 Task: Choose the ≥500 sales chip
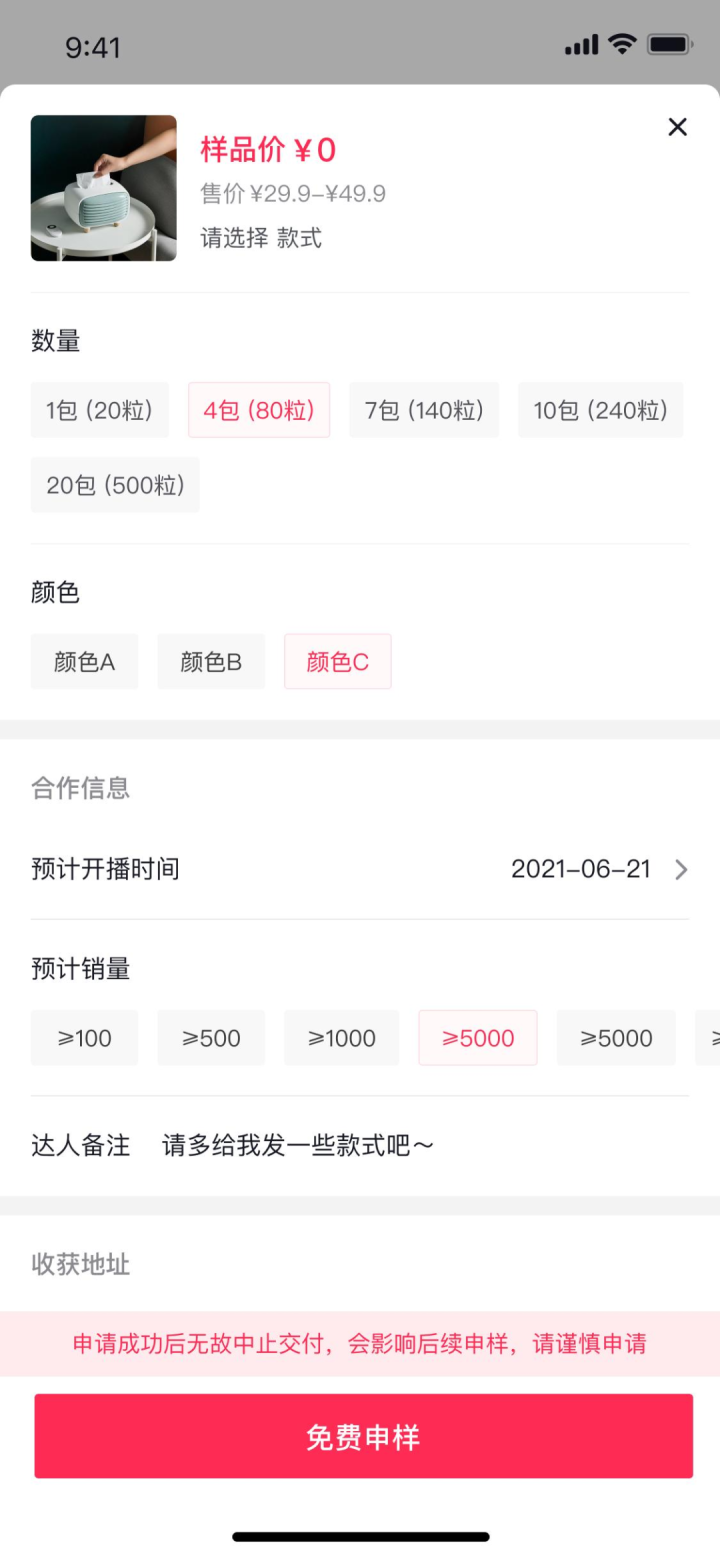click(x=211, y=1038)
